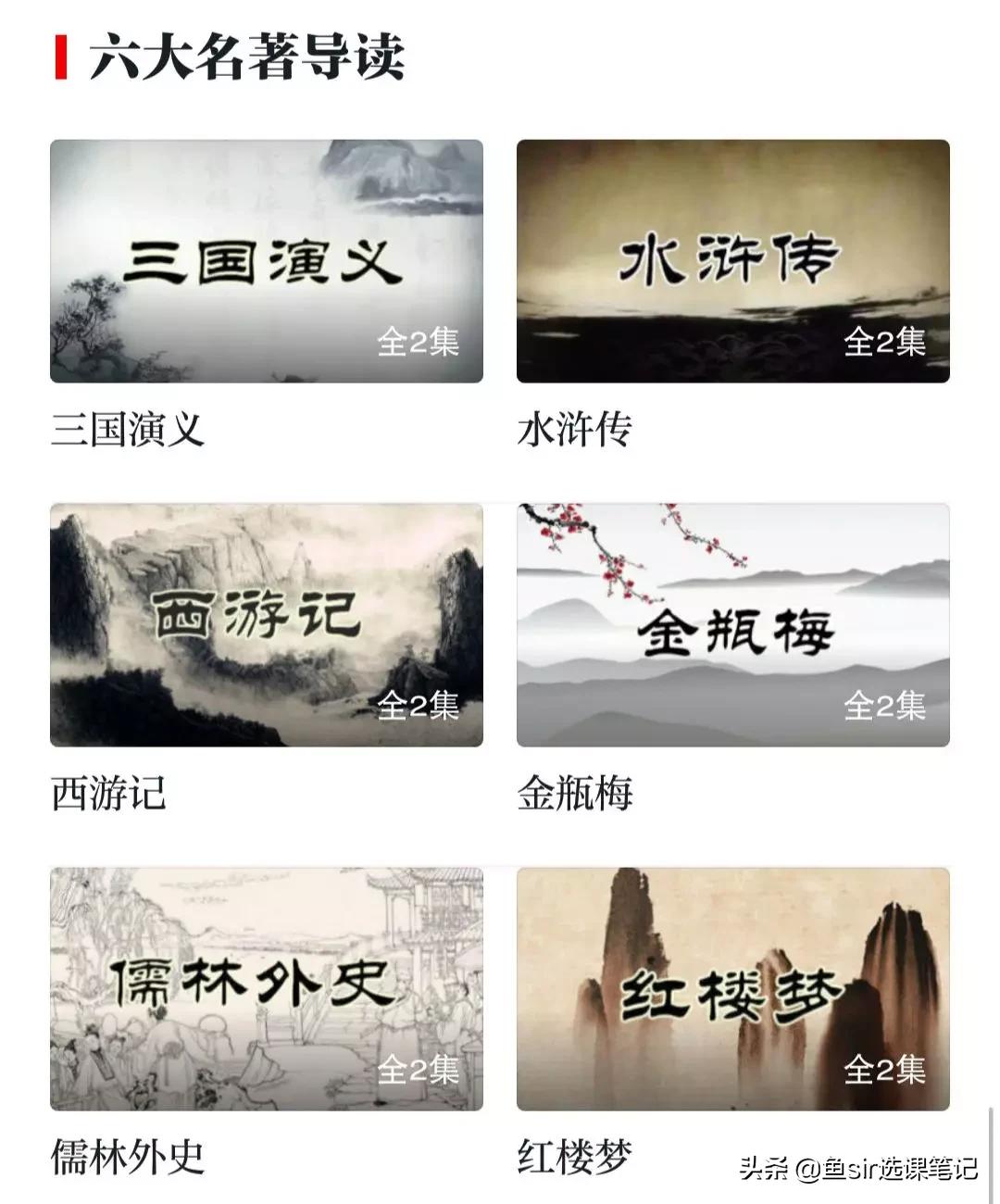Click the 六大名著导读 section header
The width and height of the screenshot is (1000, 1204).
pyautogui.click(x=250, y=59)
